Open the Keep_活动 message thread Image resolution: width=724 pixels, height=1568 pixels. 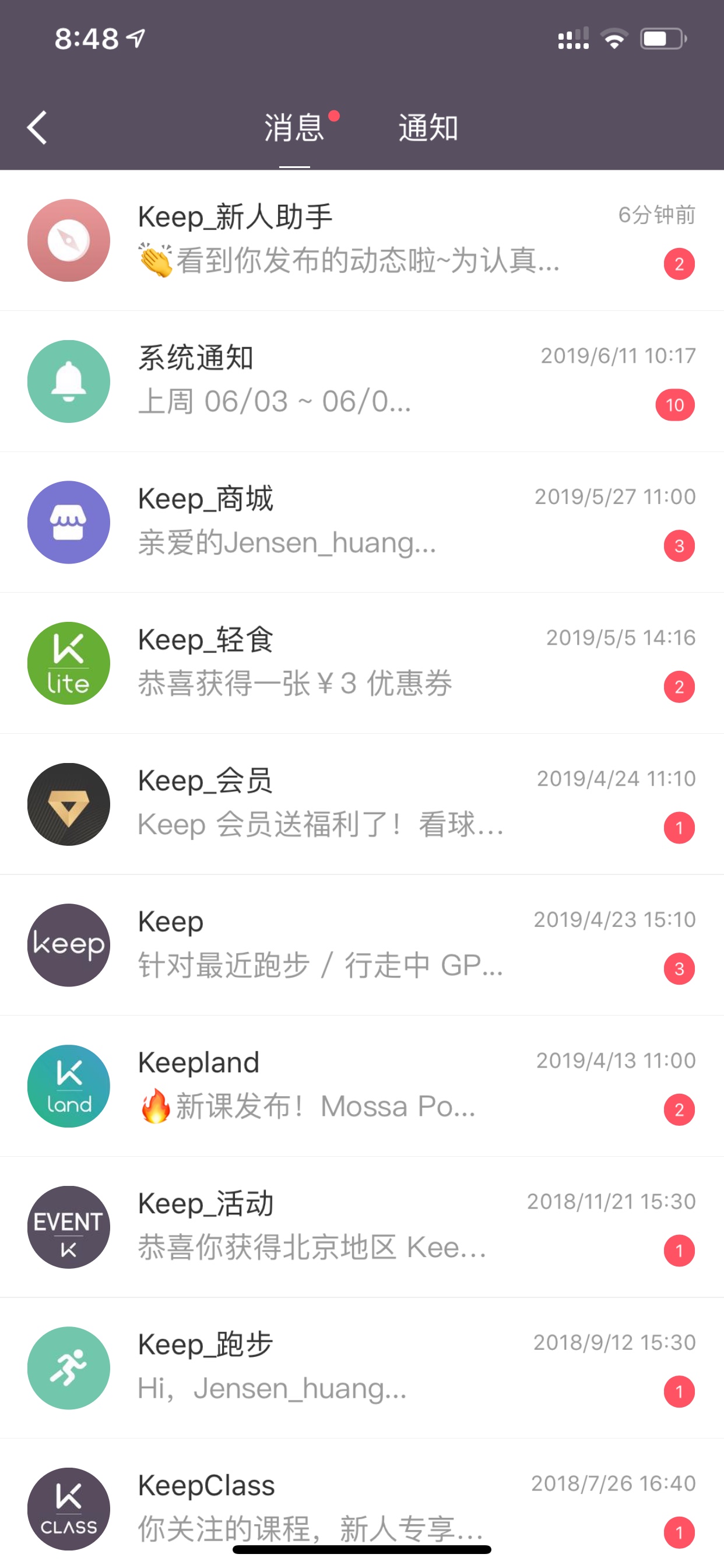362,1227
